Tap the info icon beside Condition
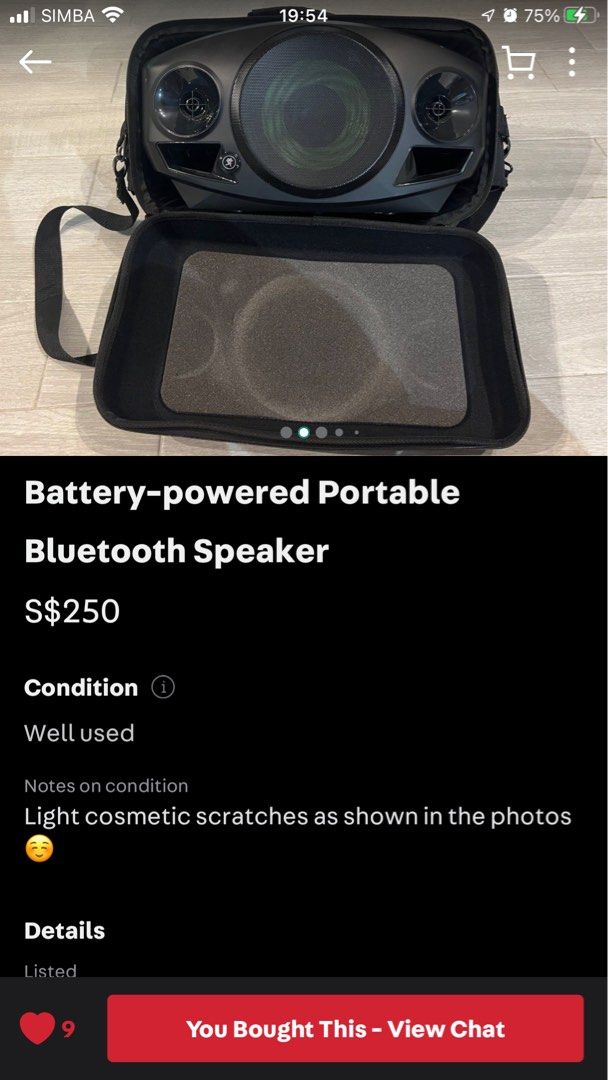This screenshot has width=608, height=1080. pos(163,688)
